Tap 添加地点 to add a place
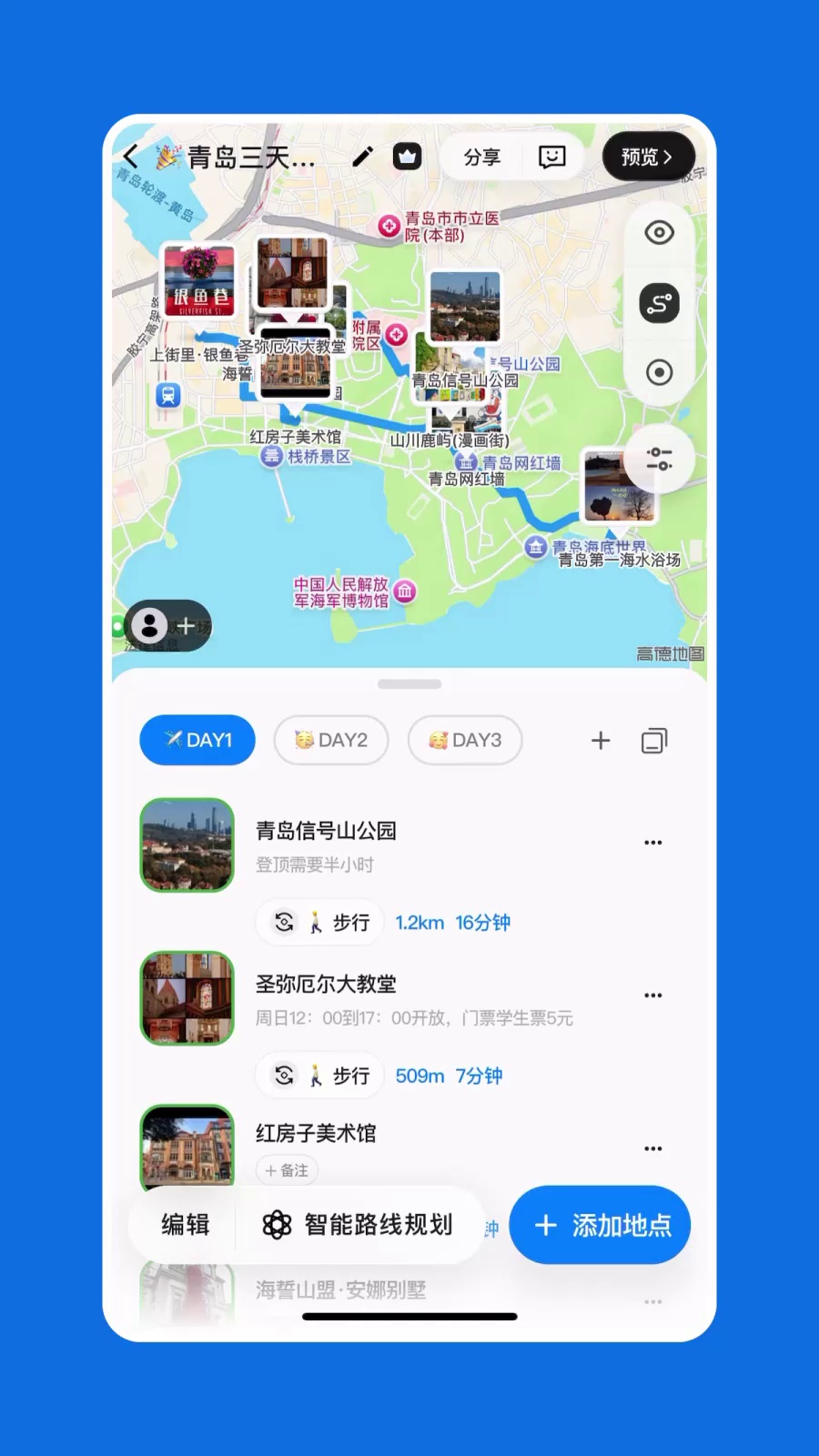 tap(601, 1225)
